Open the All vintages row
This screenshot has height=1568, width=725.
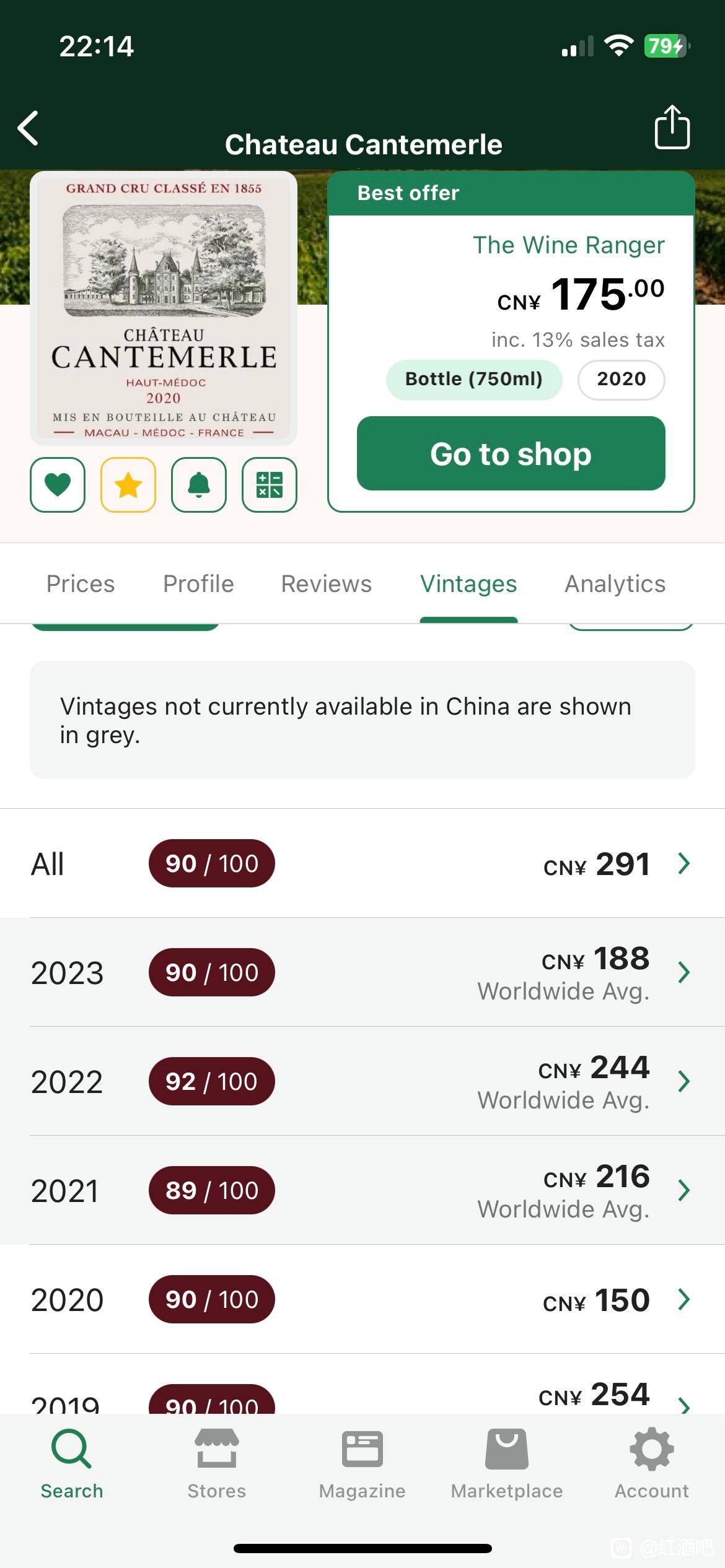[x=362, y=863]
